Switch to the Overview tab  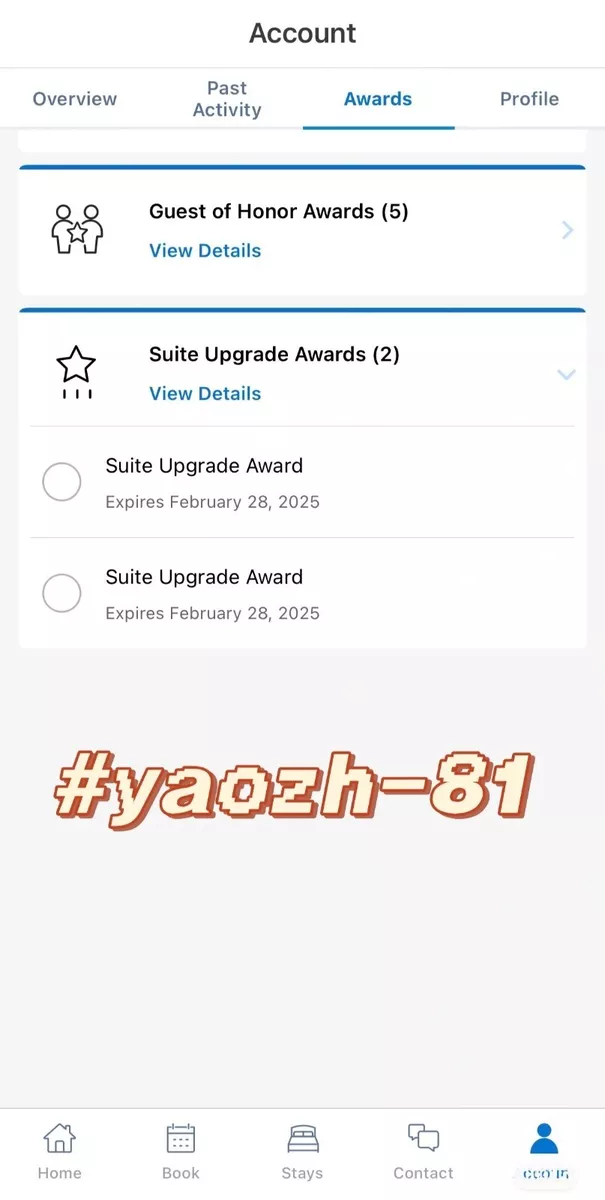coord(75,99)
